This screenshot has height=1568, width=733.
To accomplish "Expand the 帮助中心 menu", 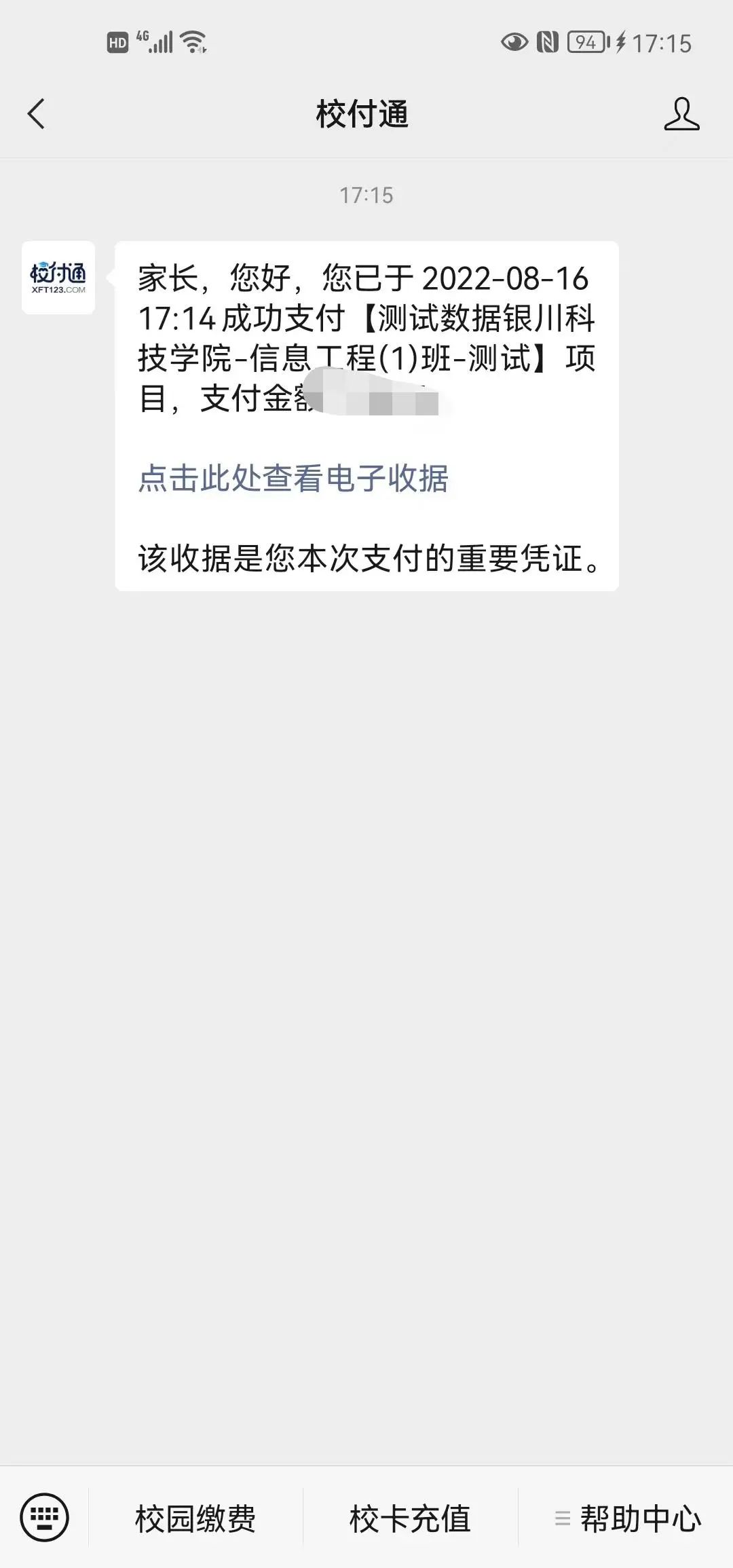I will click(627, 1518).
